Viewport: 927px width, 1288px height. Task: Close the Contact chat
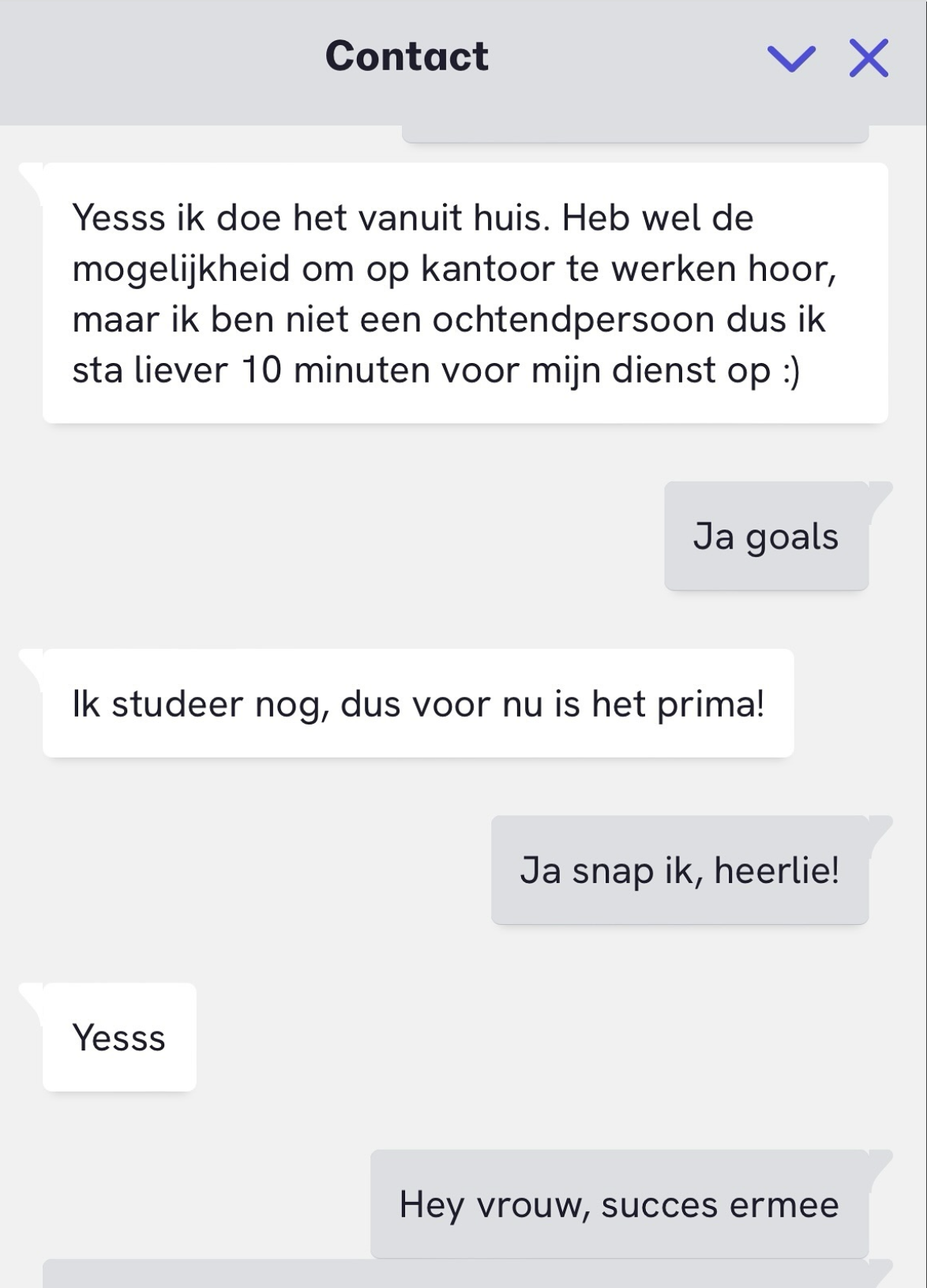[869, 58]
